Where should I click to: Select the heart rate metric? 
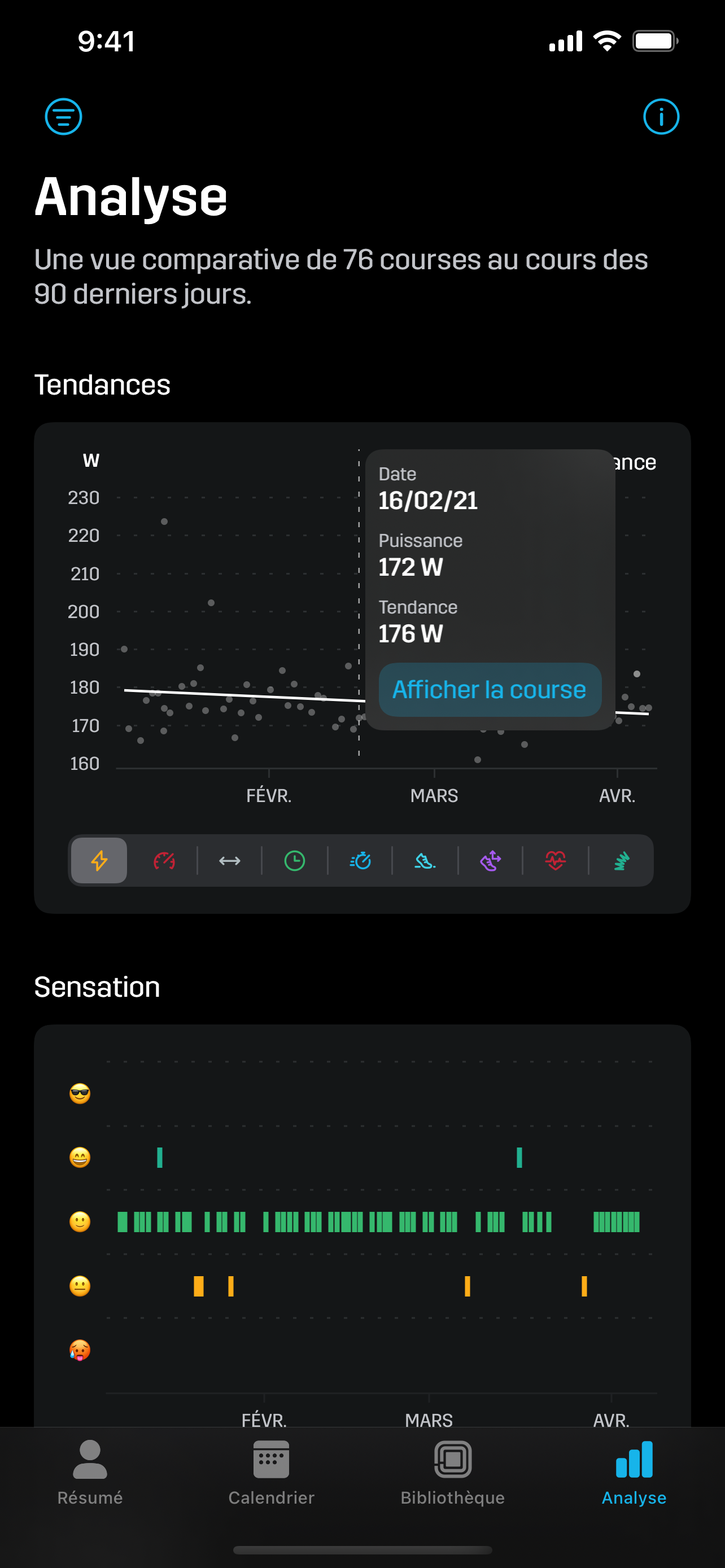(x=555, y=861)
